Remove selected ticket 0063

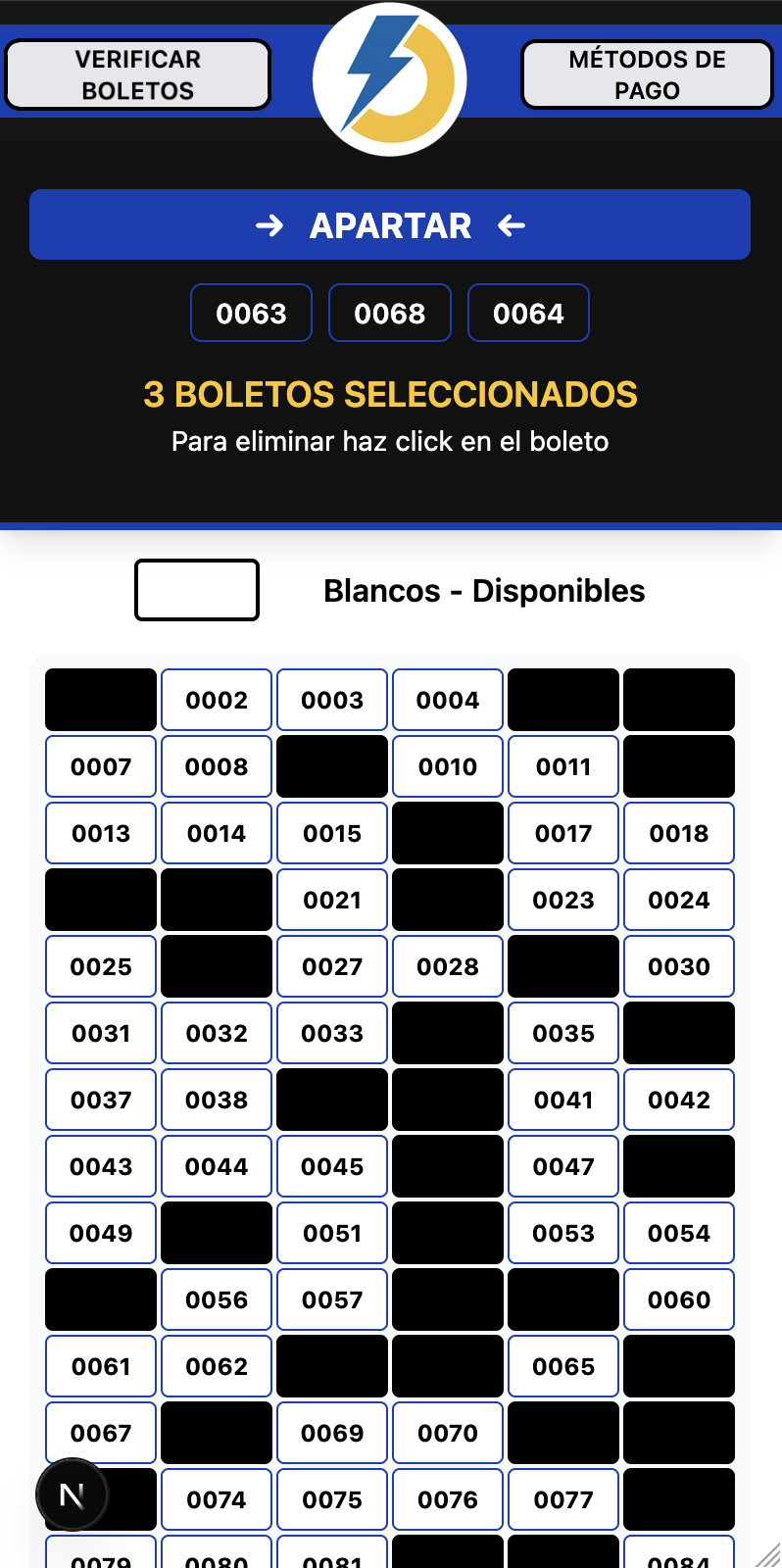[251, 314]
